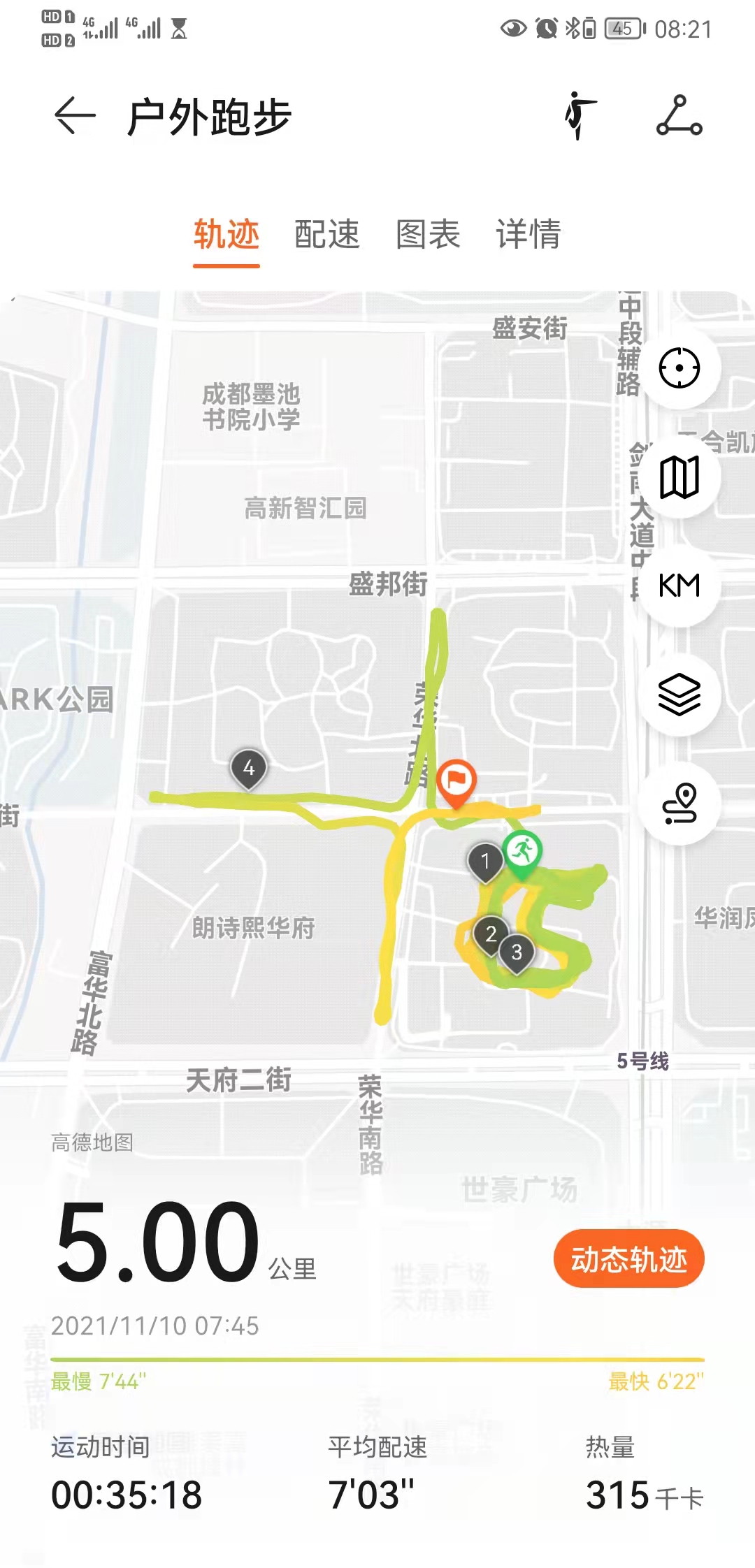Play the 动态轨迹 animation

[x=628, y=1258]
